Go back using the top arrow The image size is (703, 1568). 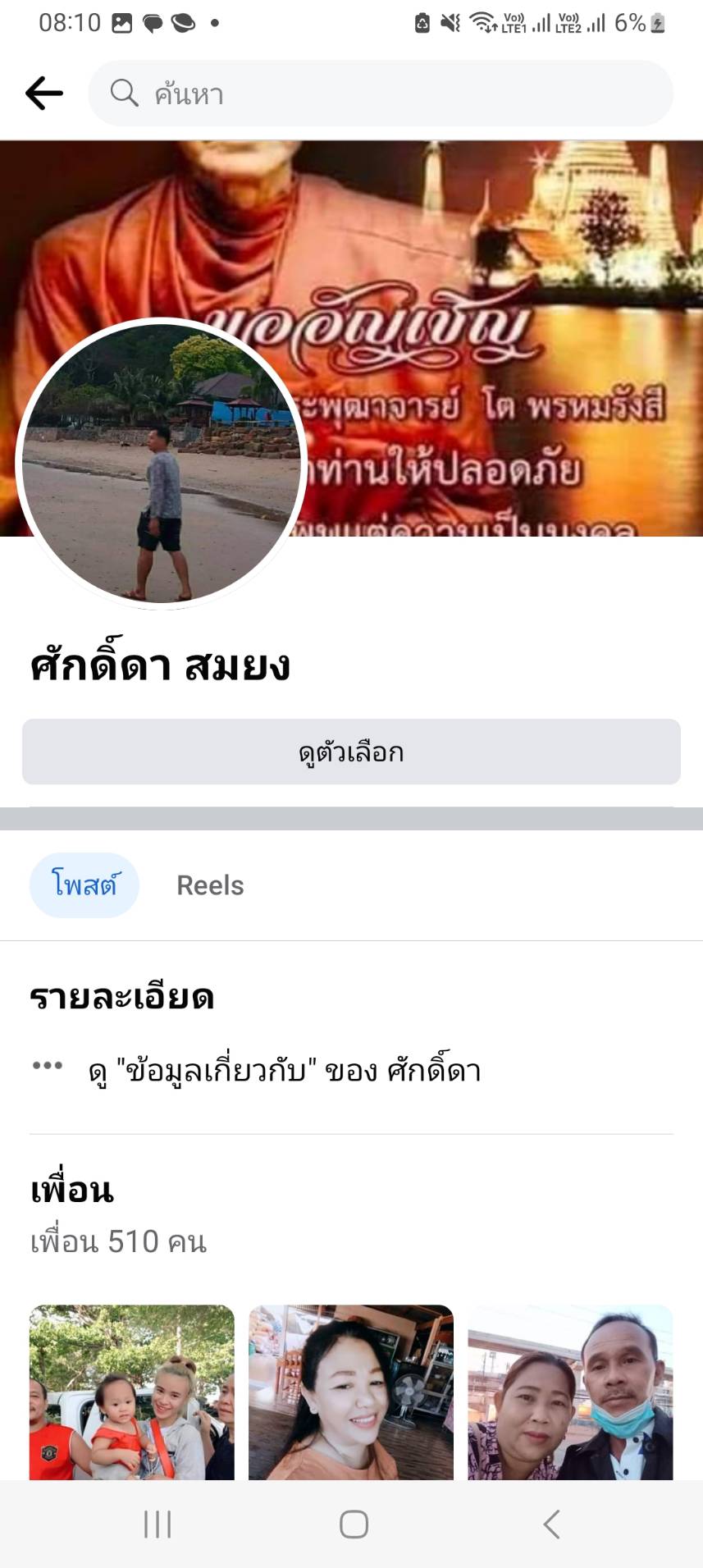pyautogui.click(x=44, y=94)
